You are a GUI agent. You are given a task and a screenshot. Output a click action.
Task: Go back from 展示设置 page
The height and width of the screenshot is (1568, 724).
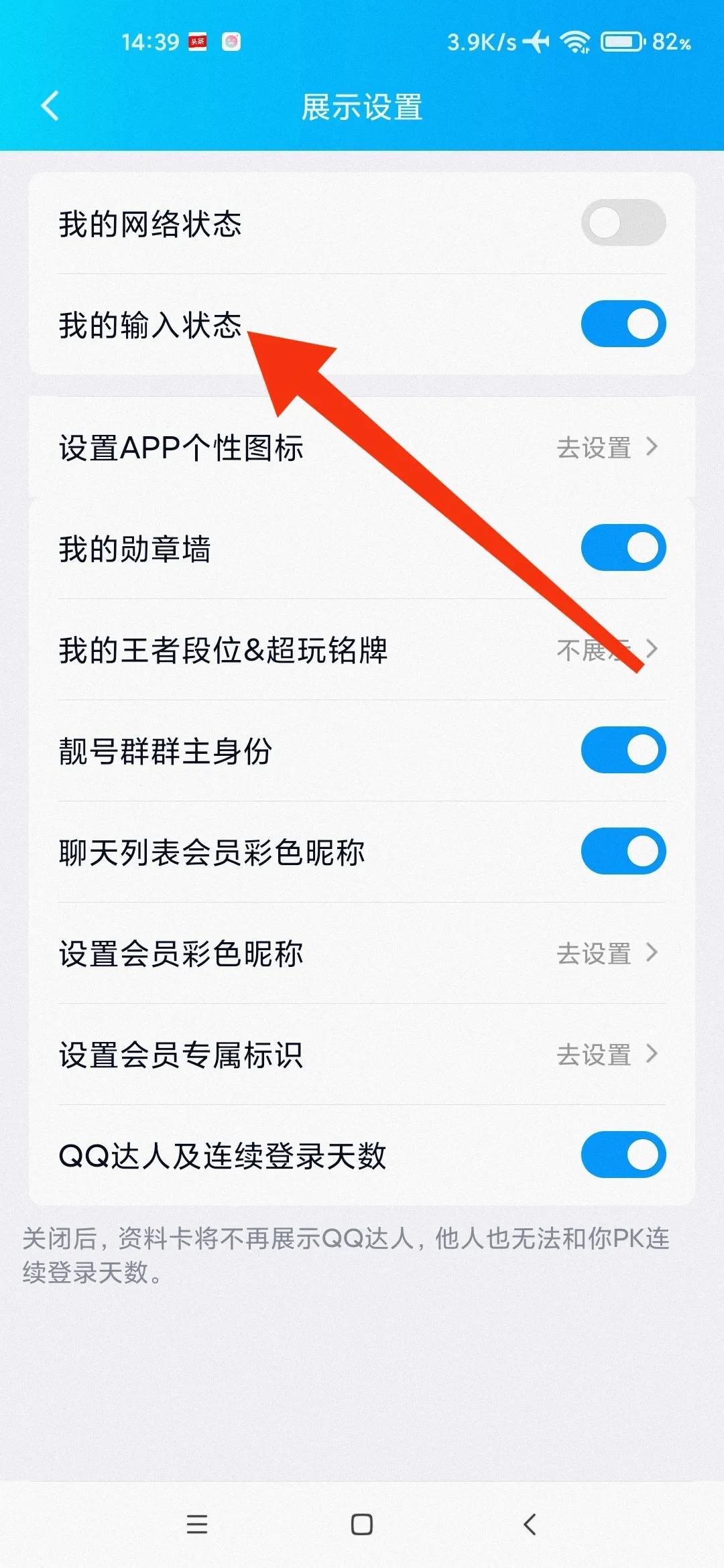pos(50,106)
